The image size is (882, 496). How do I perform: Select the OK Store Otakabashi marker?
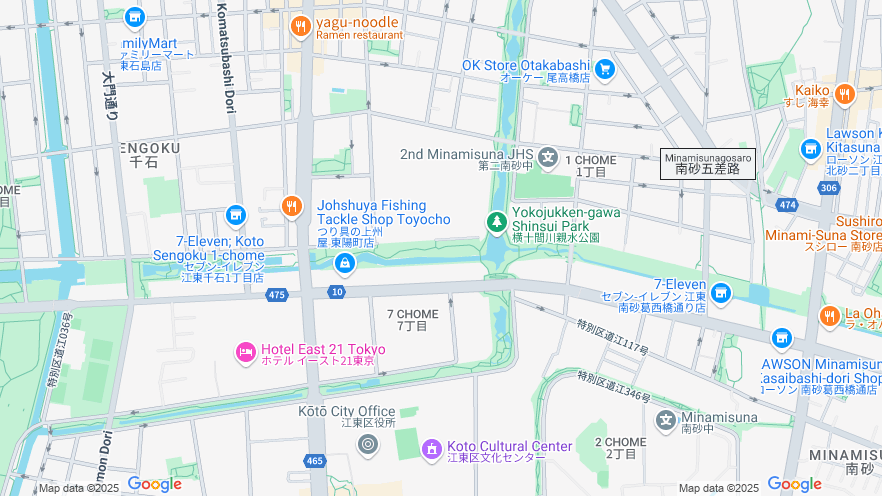(604, 69)
